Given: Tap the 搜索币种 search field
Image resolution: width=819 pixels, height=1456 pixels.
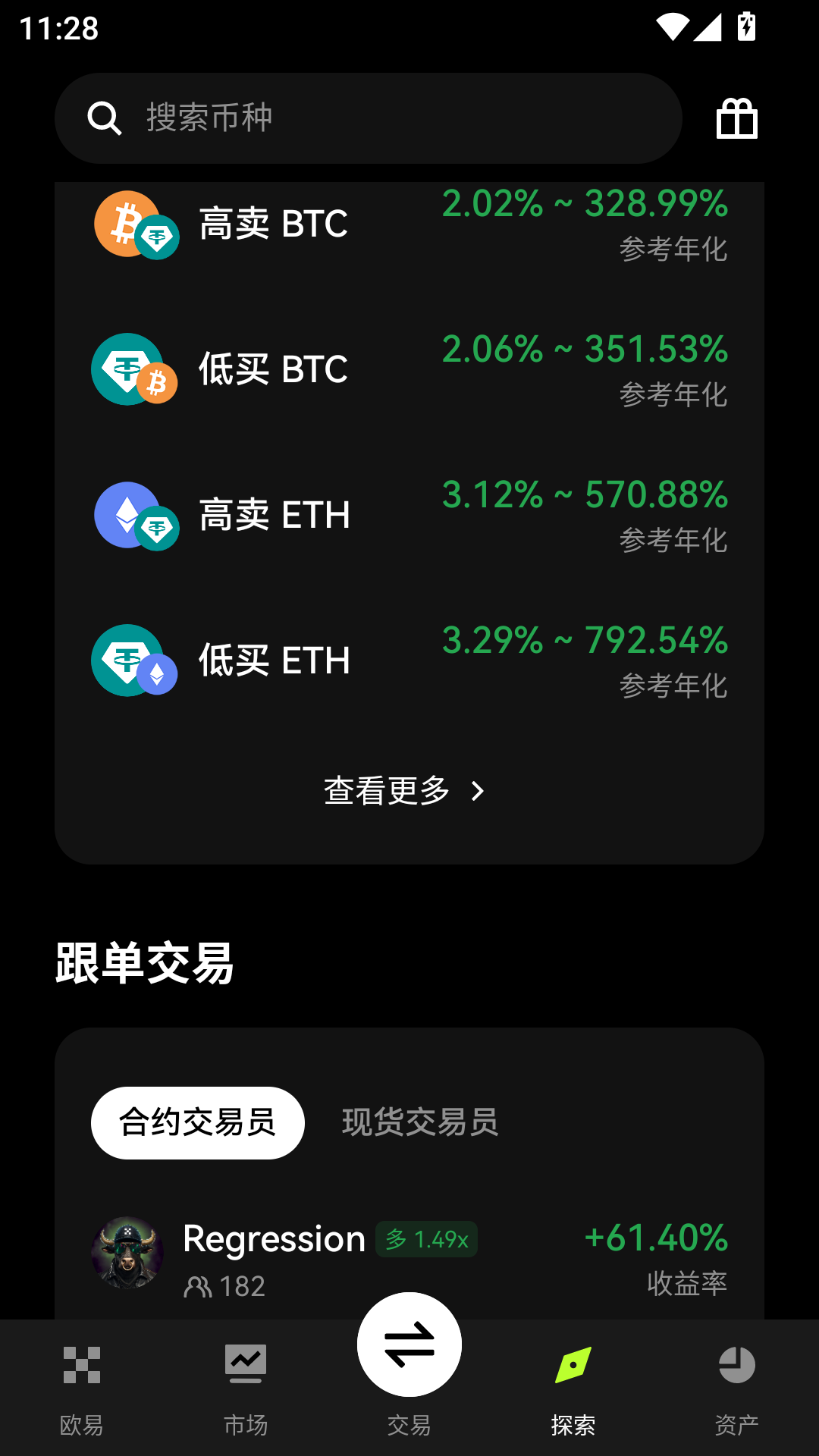Looking at the screenshot, I should (x=303, y=118).
